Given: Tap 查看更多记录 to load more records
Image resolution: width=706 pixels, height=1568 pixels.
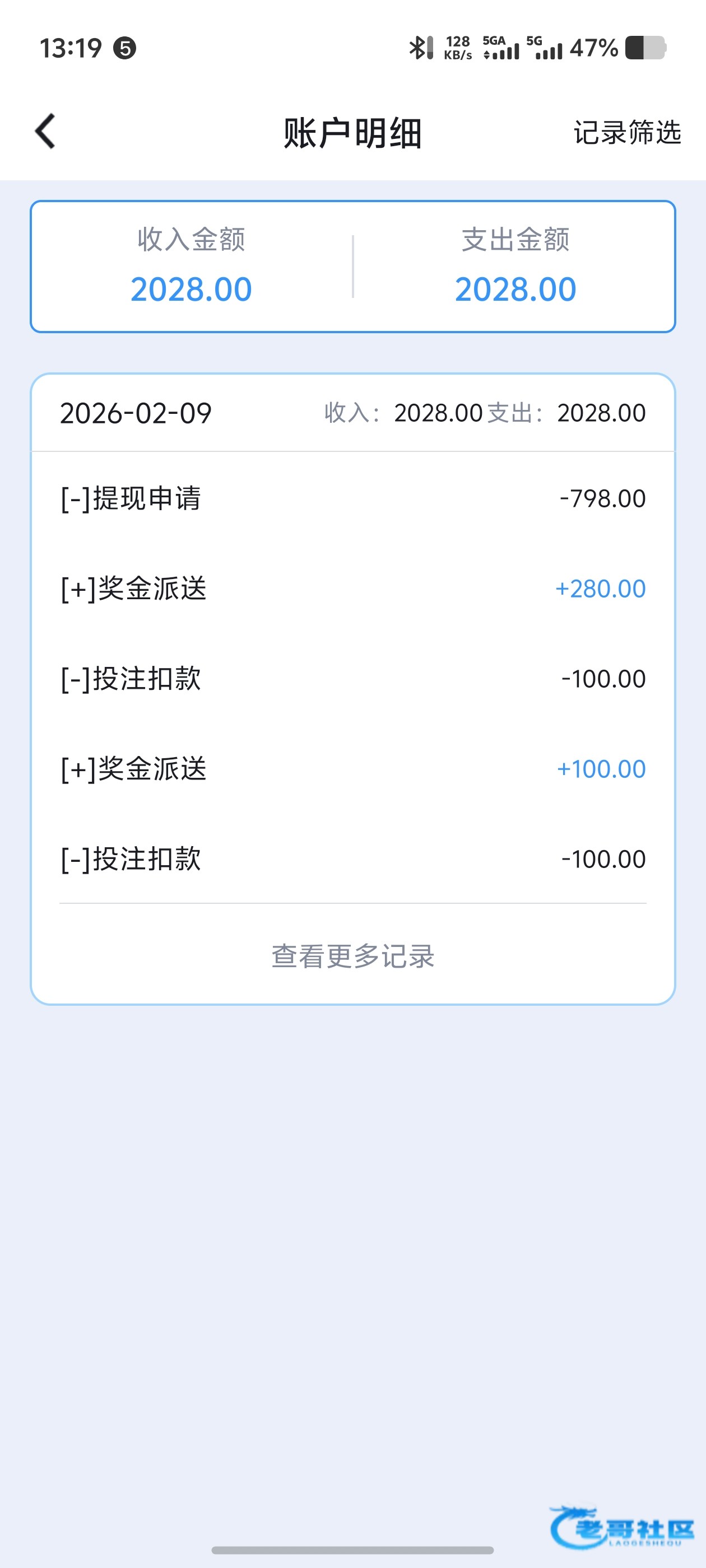Looking at the screenshot, I should 352,956.
